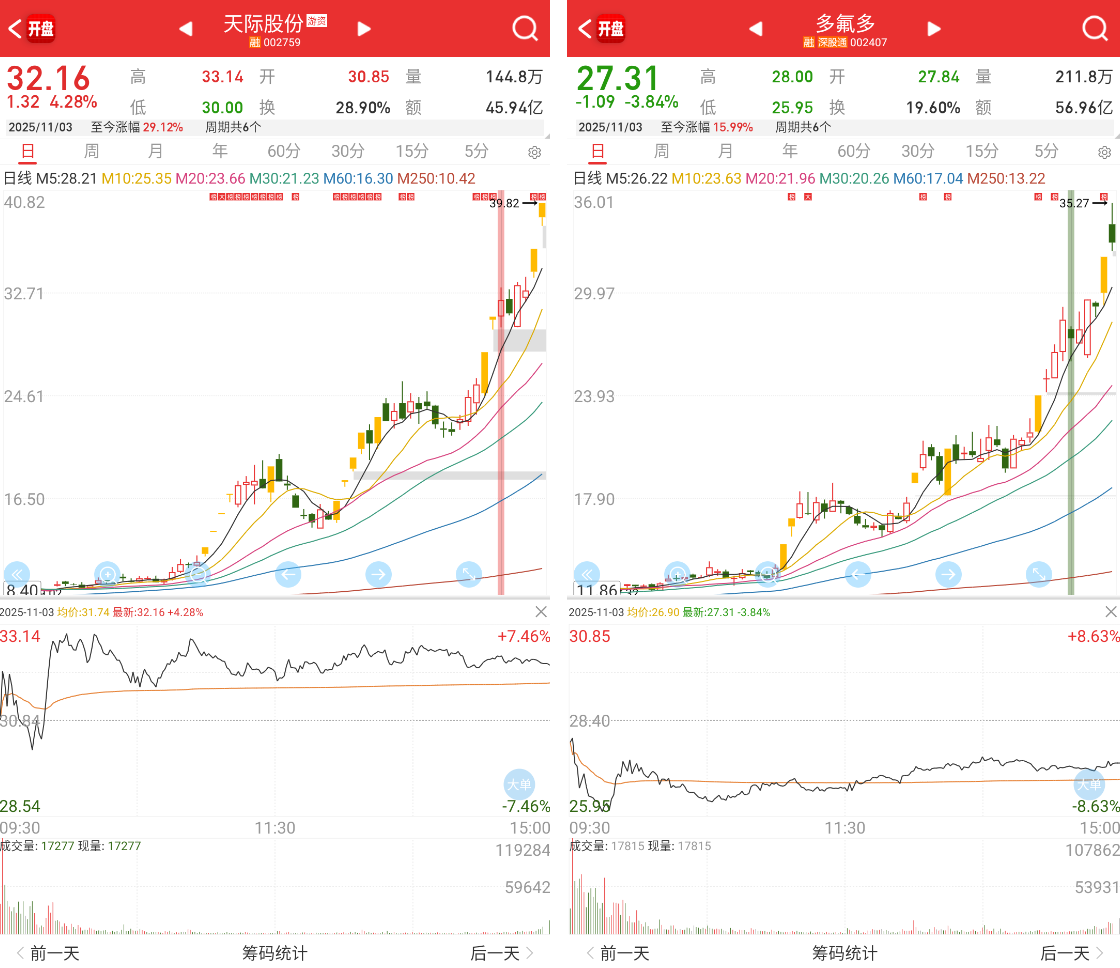The image size is (1120, 968).
Task: Switch the 天际股份 chart to 60分
Action: pos(283,151)
